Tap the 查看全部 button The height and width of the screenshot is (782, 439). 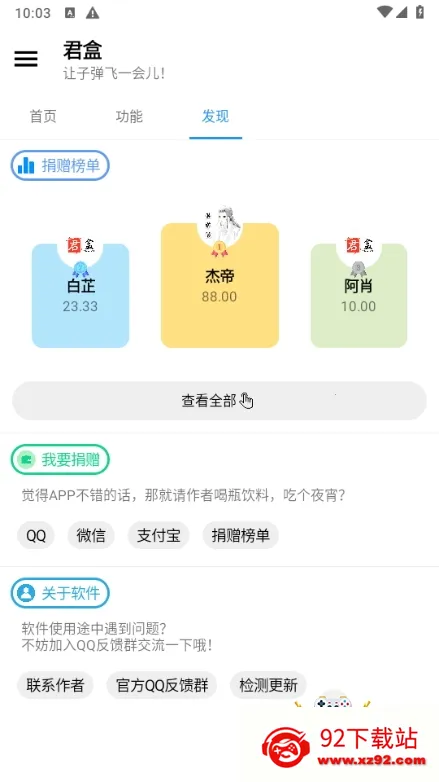pos(220,401)
